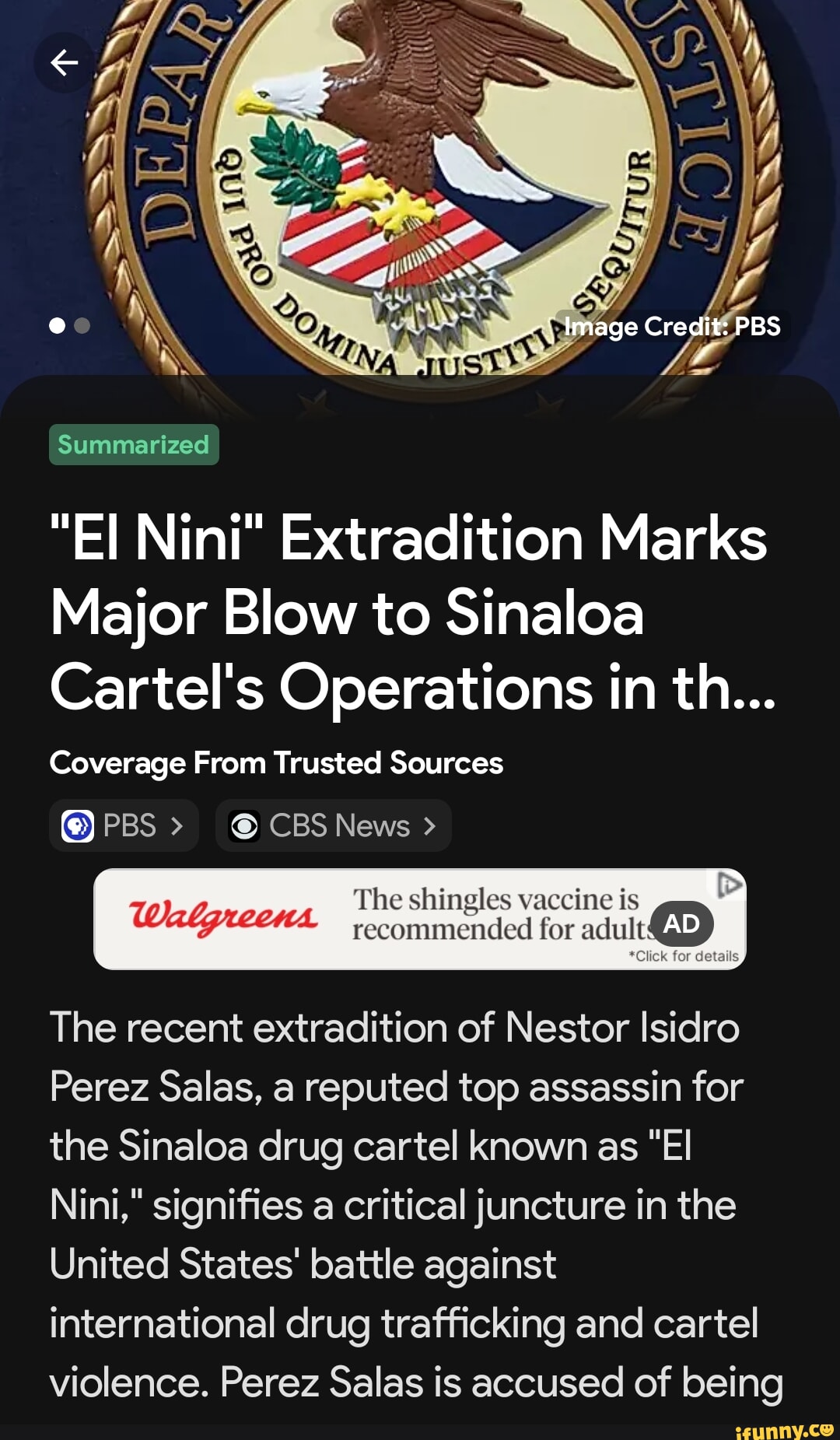Go back using the arrow icon

pos(64,62)
